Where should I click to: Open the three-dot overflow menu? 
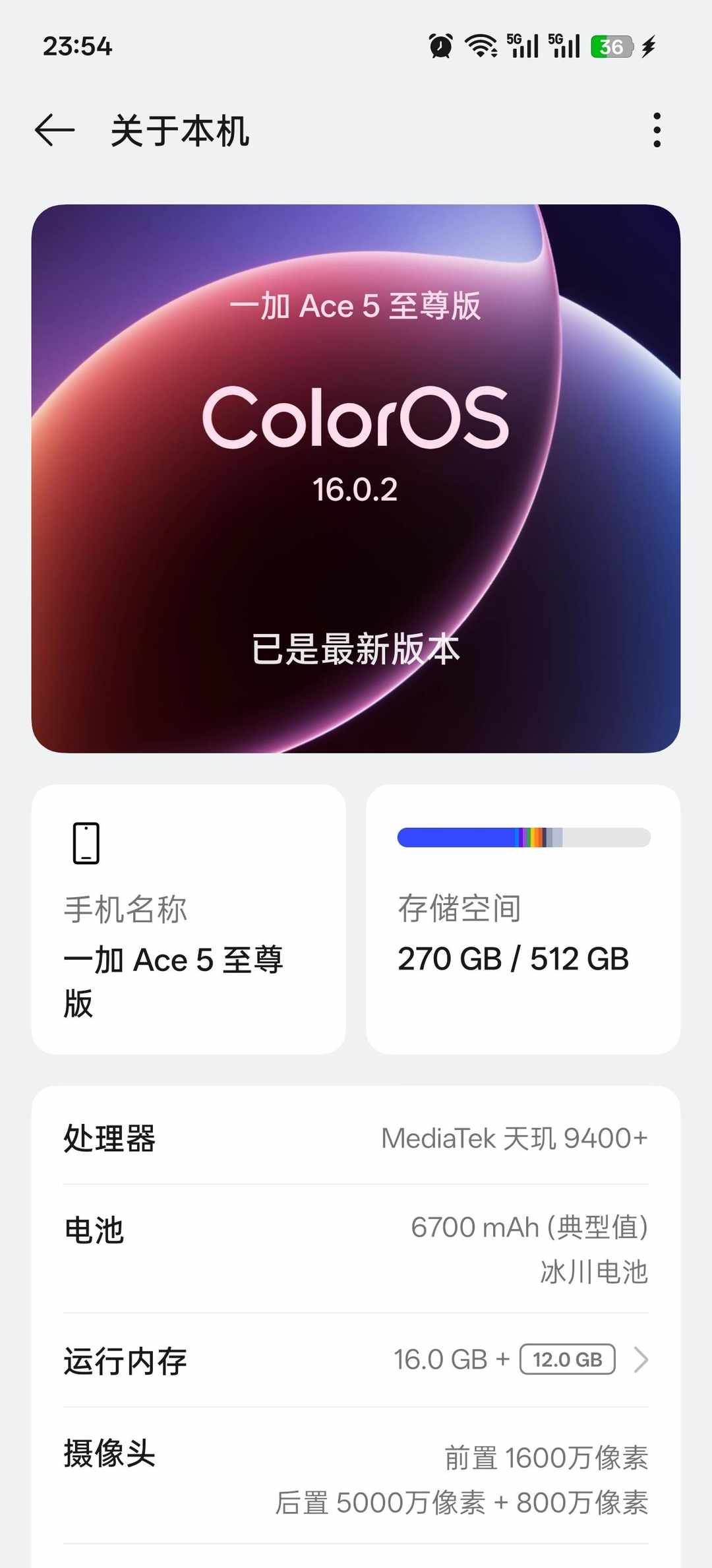click(x=657, y=130)
